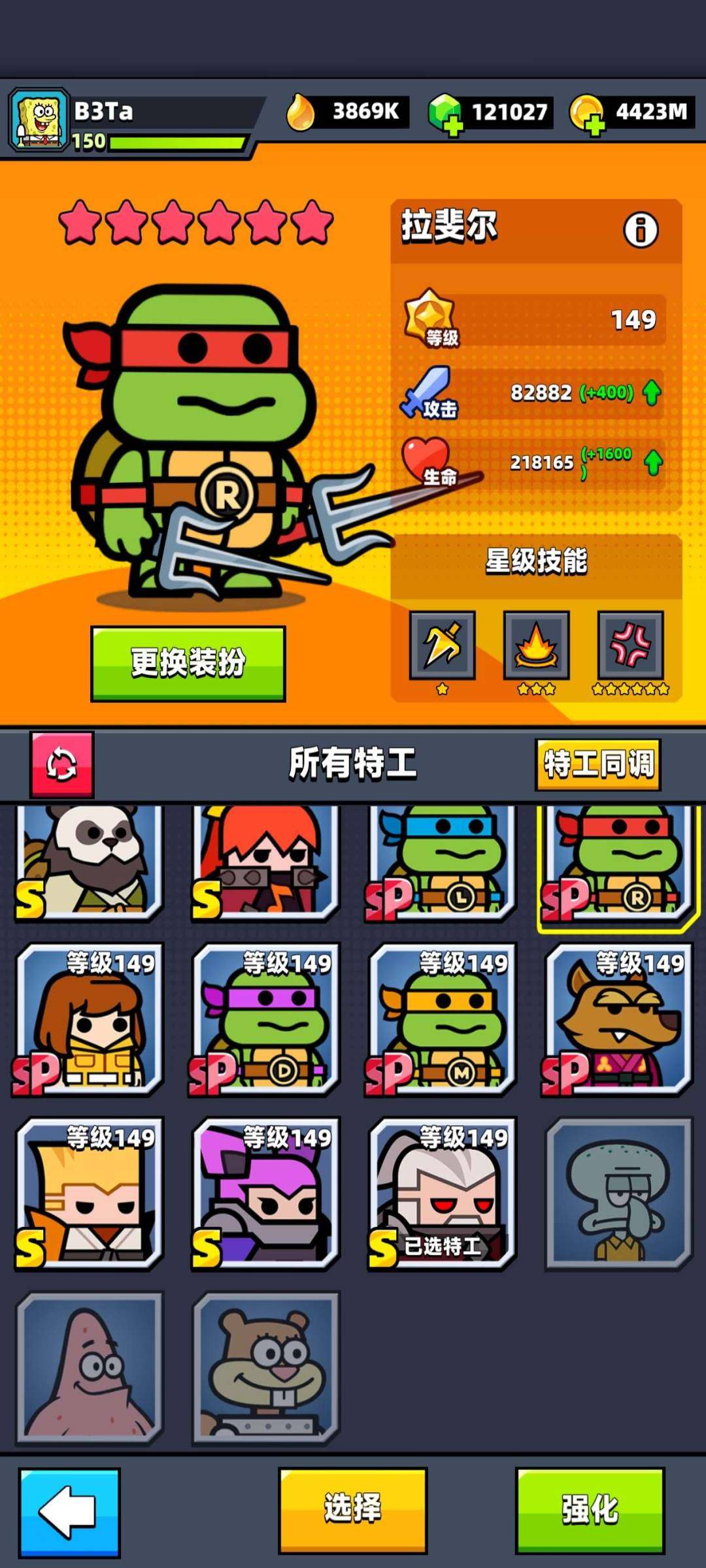Open the info panel for 拉斐尔

(x=643, y=230)
